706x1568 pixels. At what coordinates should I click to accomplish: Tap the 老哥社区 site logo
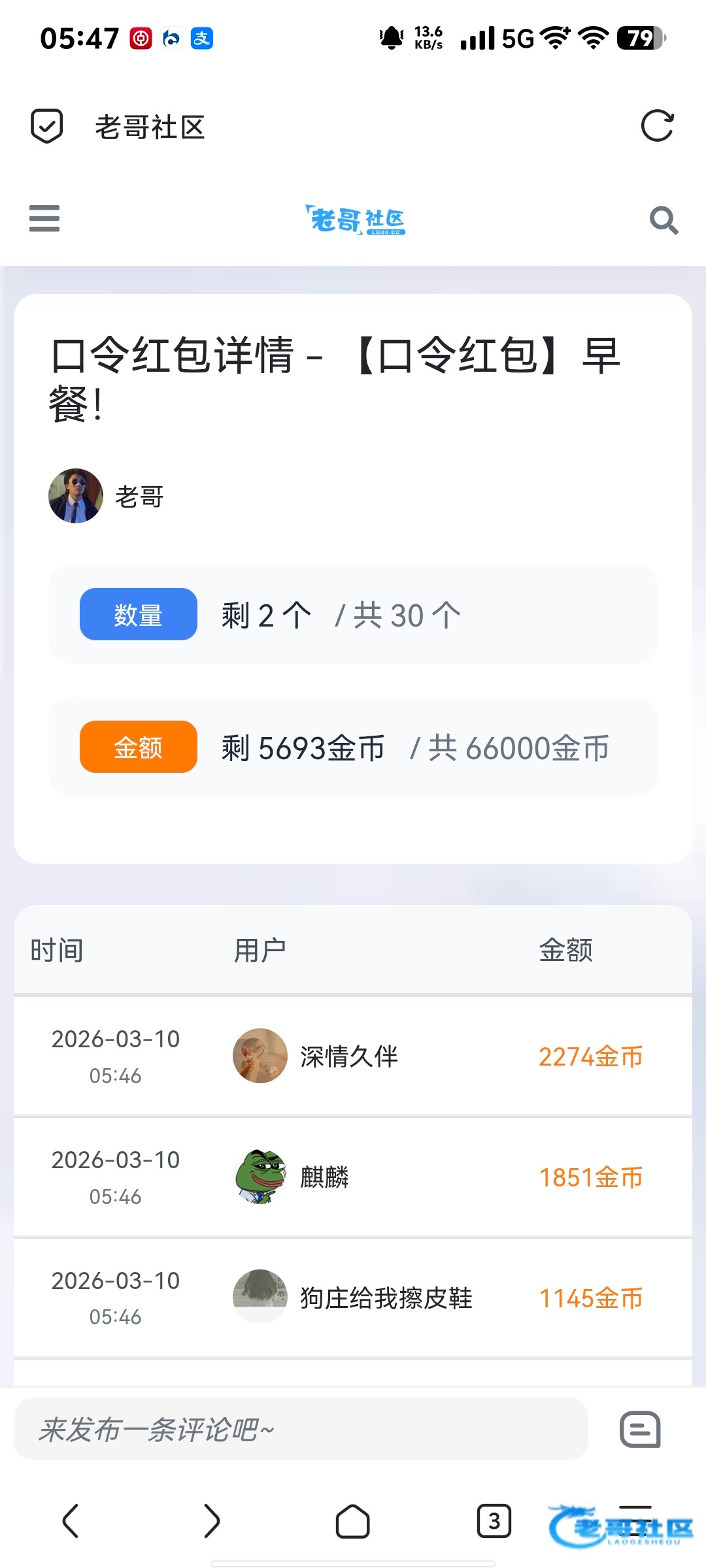tap(355, 220)
